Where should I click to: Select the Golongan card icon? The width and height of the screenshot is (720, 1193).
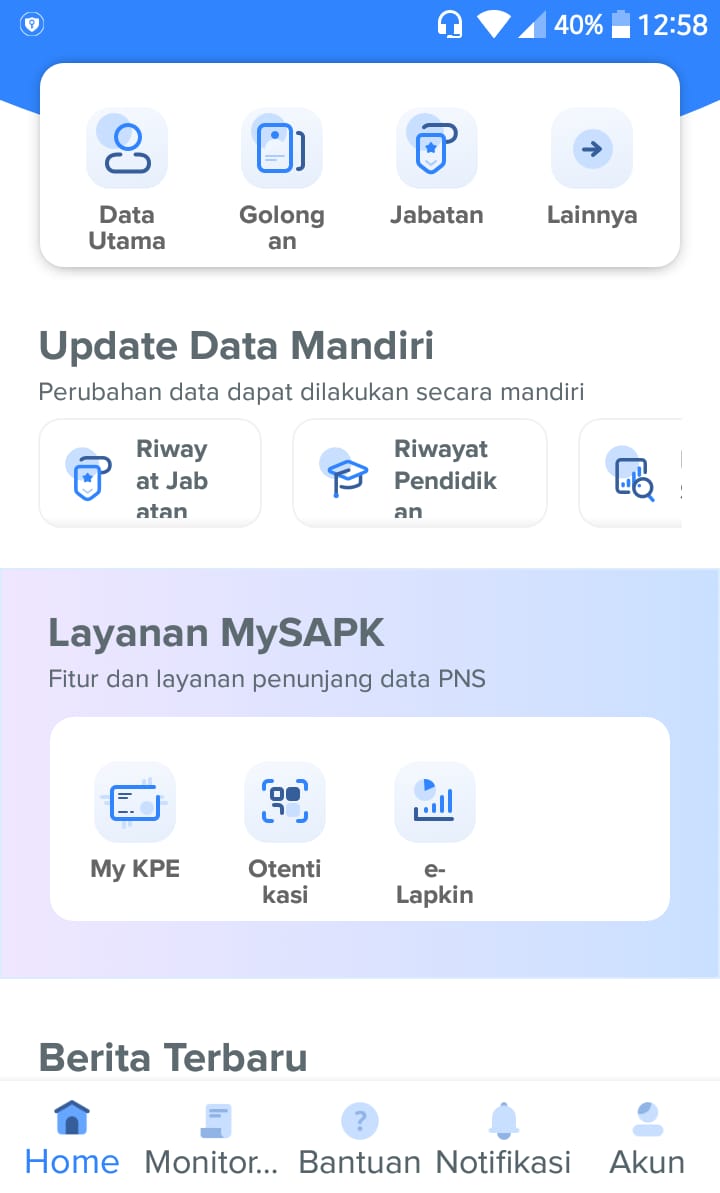point(282,147)
